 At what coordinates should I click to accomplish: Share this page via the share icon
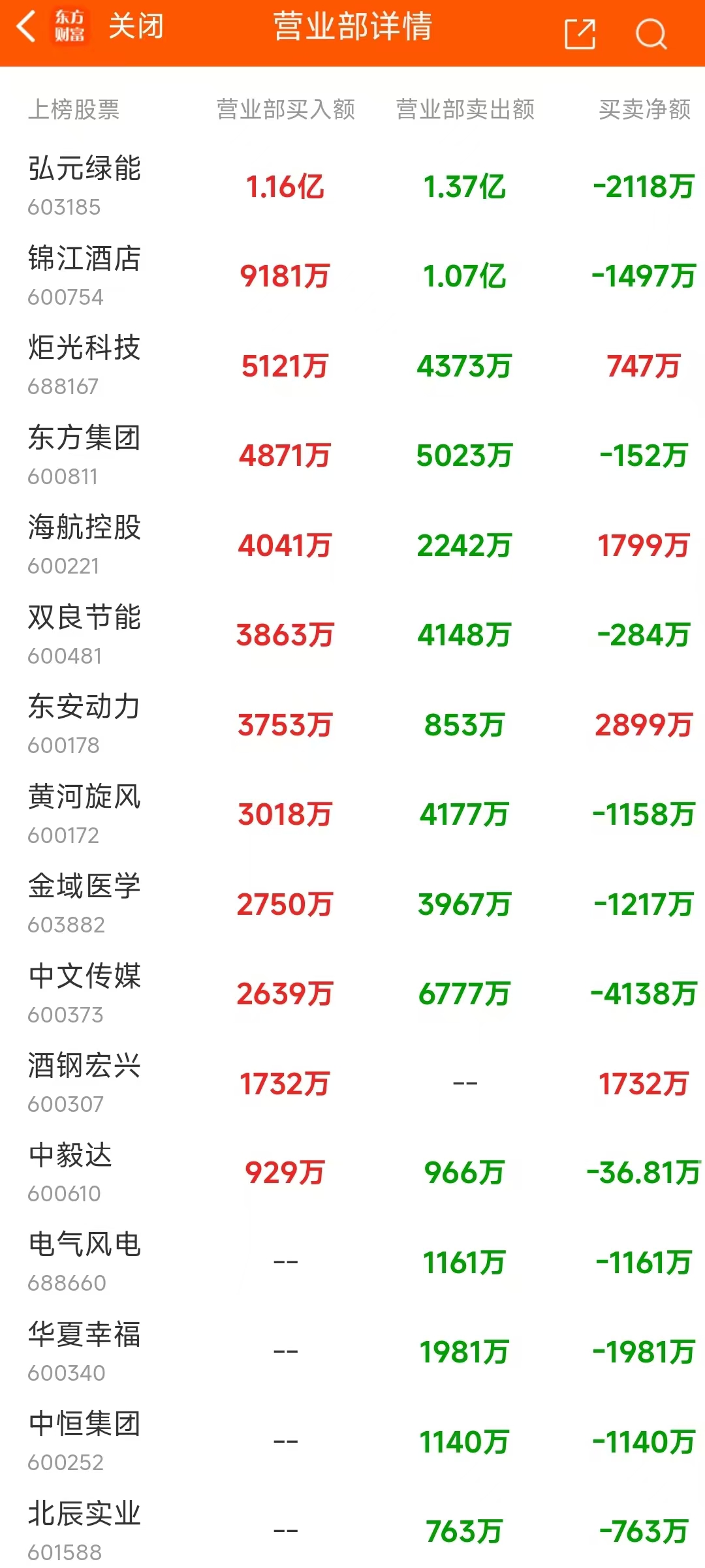[x=580, y=33]
